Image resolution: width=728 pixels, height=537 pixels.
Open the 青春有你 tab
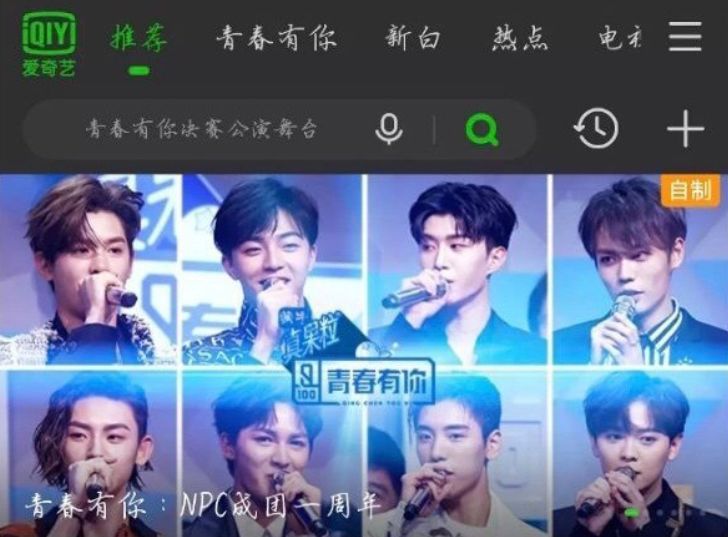[276, 39]
